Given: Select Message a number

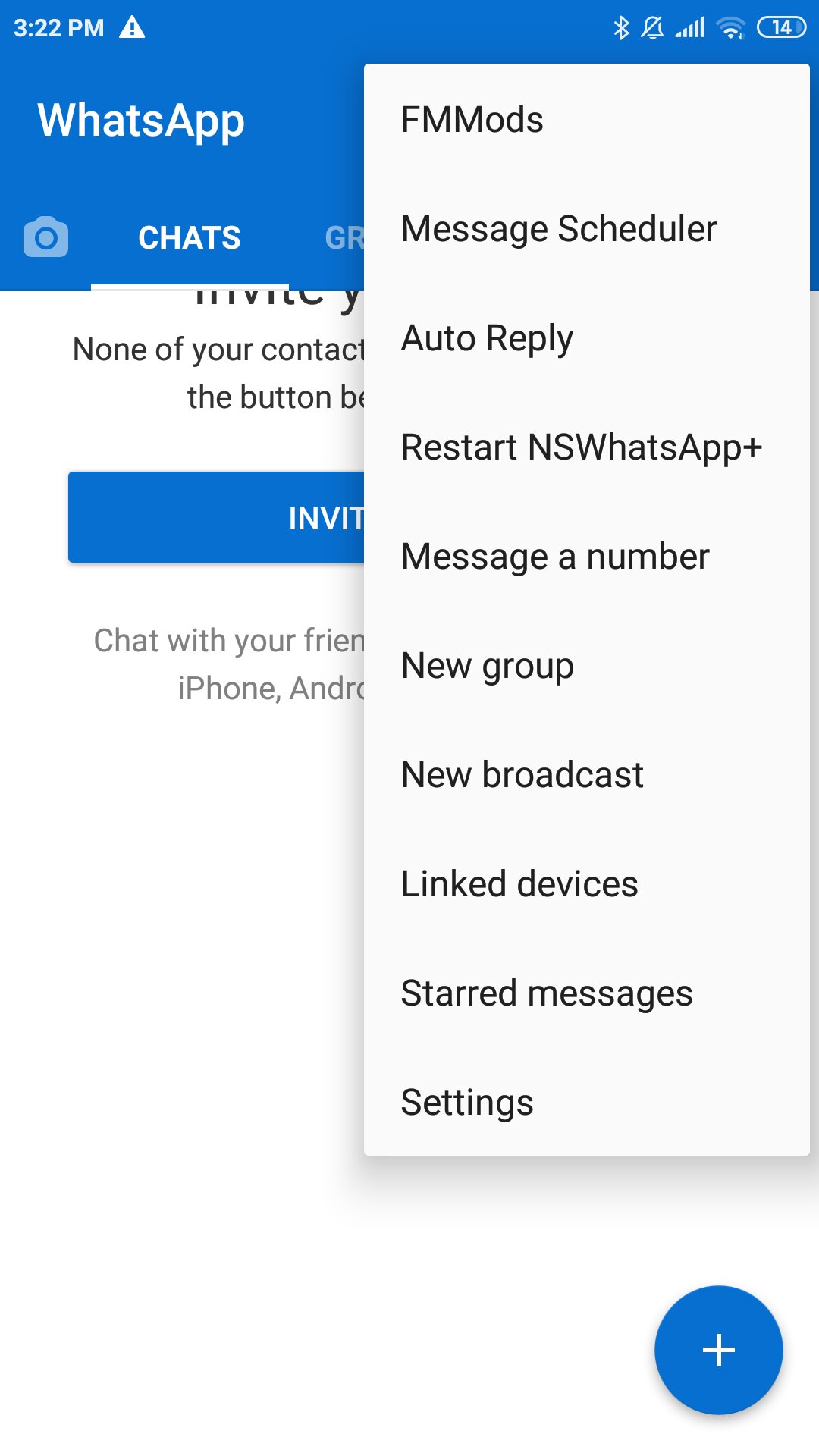Looking at the screenshot, I should (x=587, y=557).
